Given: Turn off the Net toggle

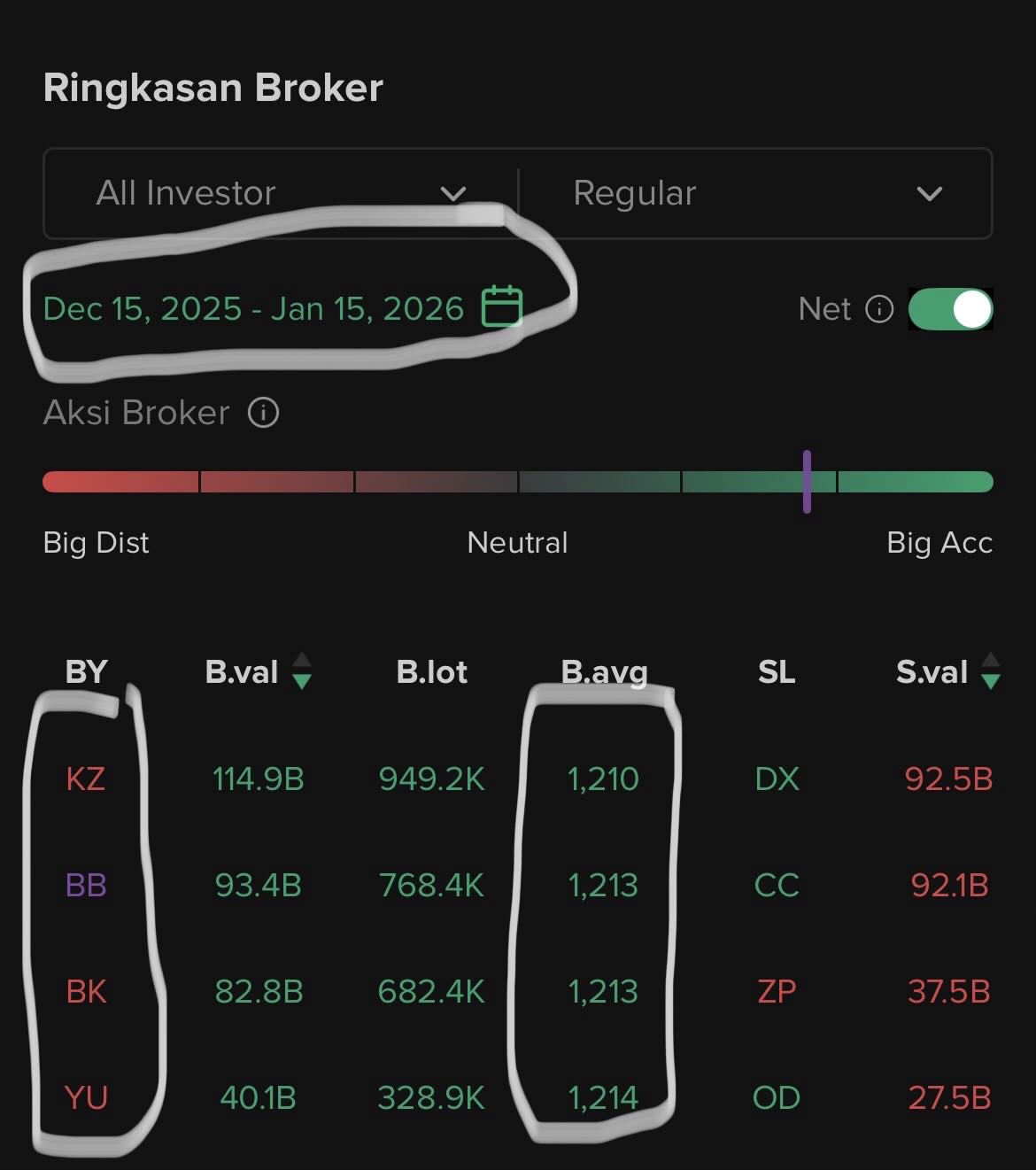Looking at the screenshot, I should click(x=950, y=309).
